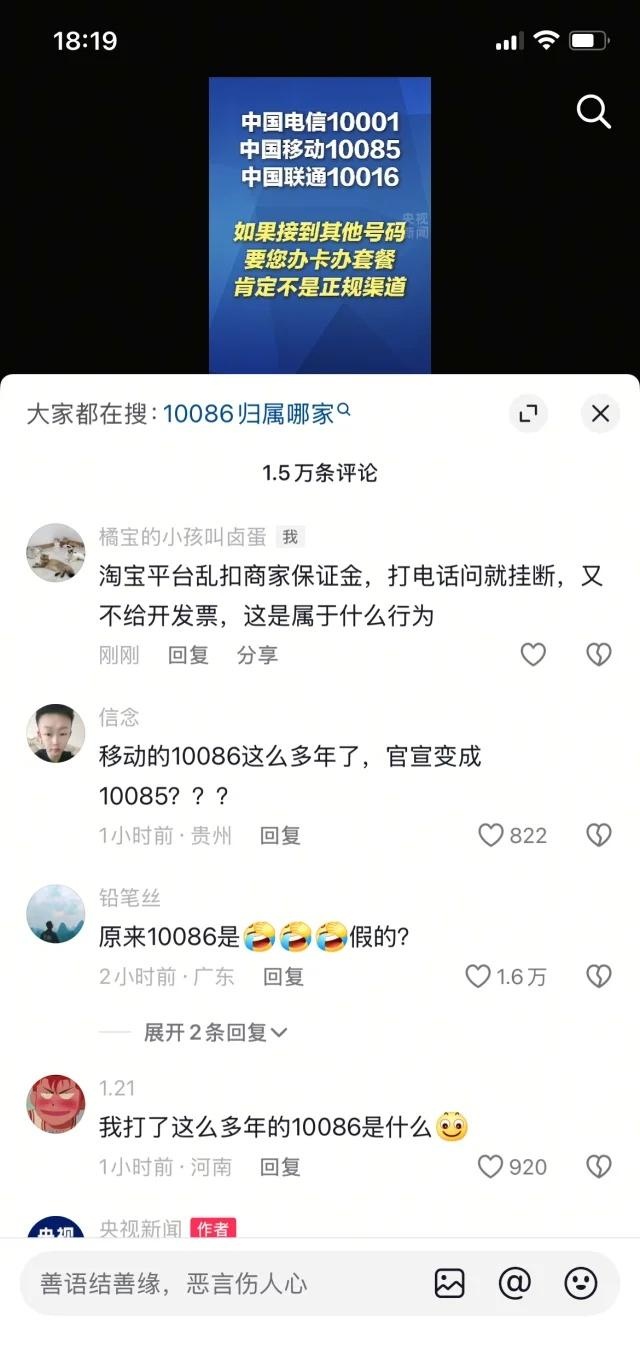
Task: Like 信念's comment with 822 likes
Action: [491, 835]
